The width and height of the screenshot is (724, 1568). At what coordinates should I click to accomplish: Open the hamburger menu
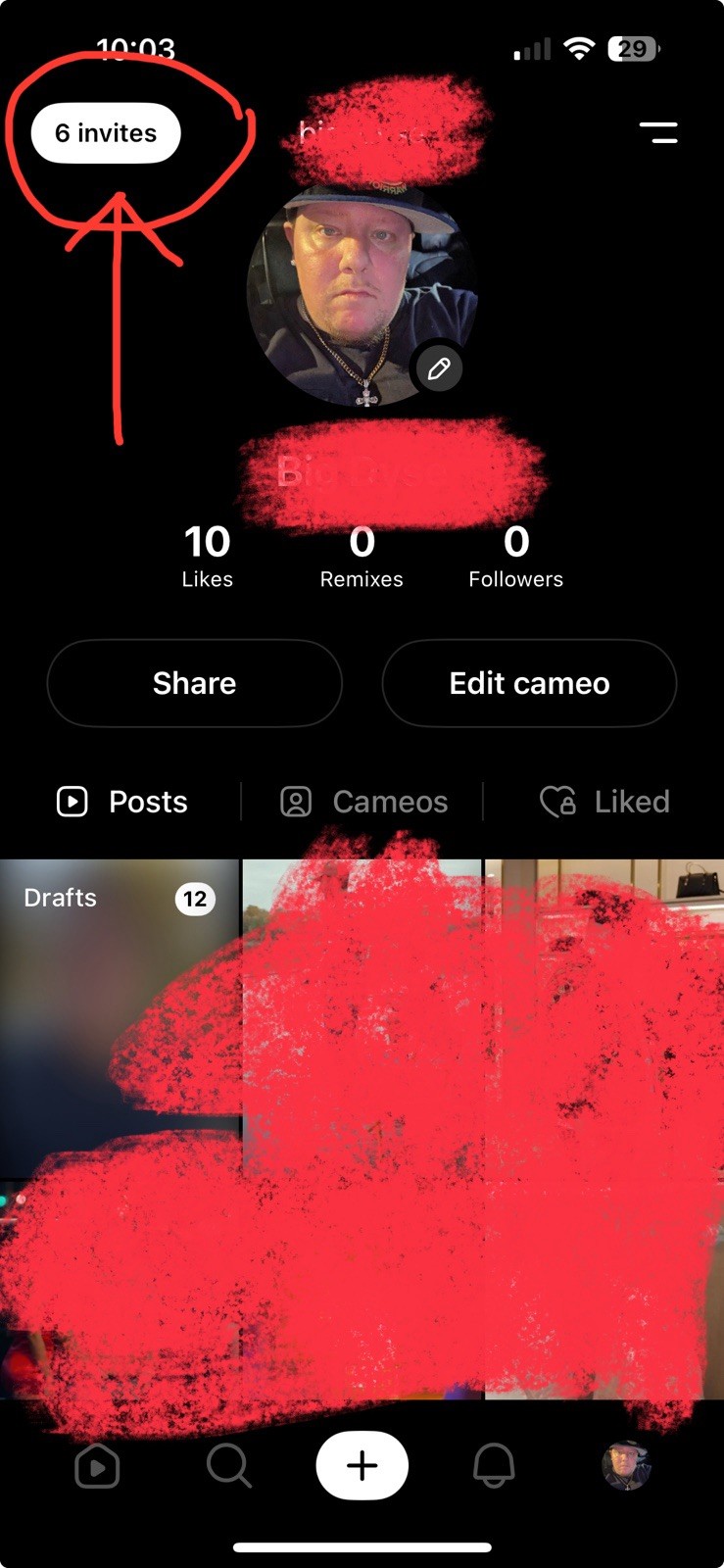point(658,132)
